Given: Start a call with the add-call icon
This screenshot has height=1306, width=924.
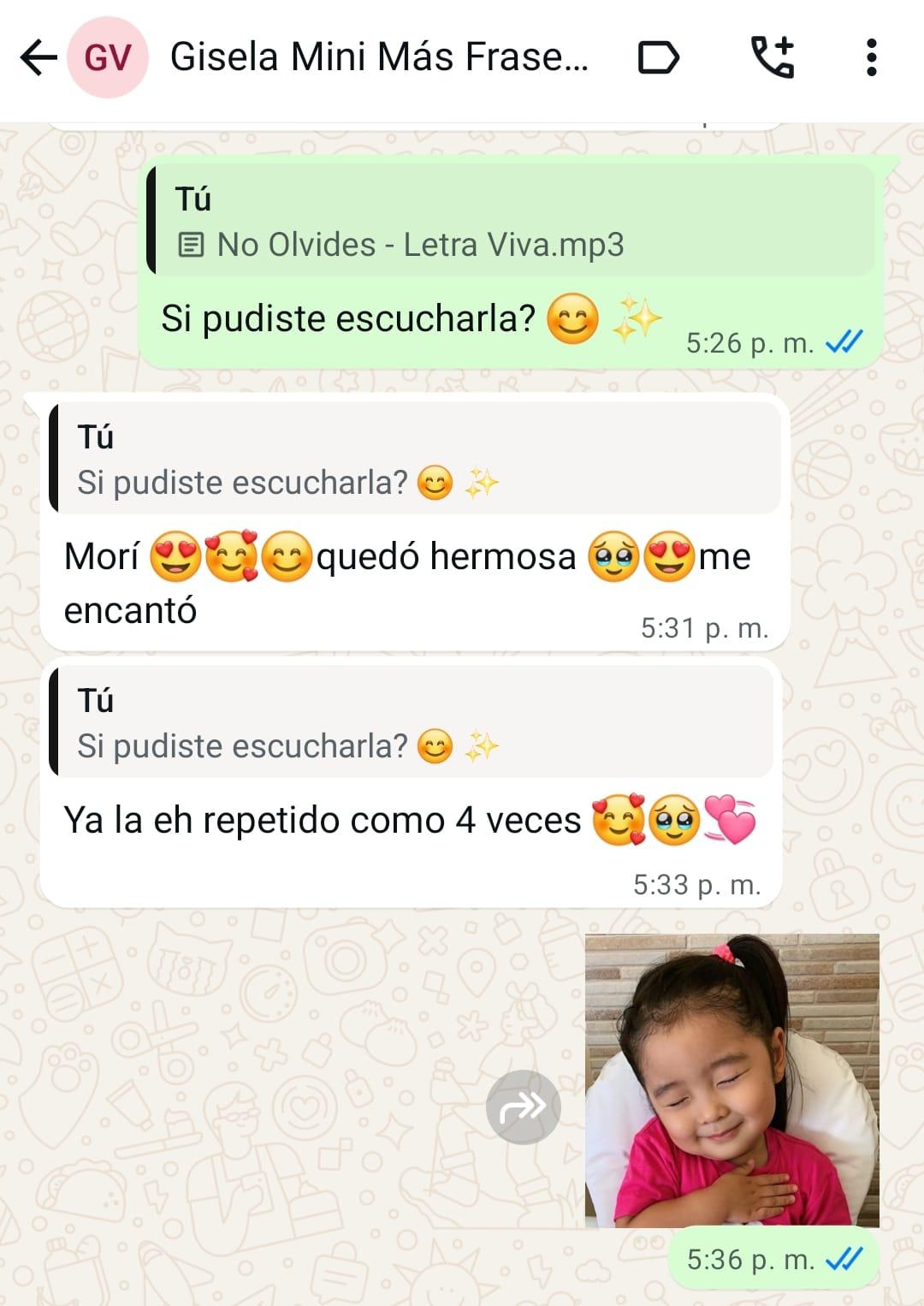Looking at the screenshot, I should tap(773, 58).
